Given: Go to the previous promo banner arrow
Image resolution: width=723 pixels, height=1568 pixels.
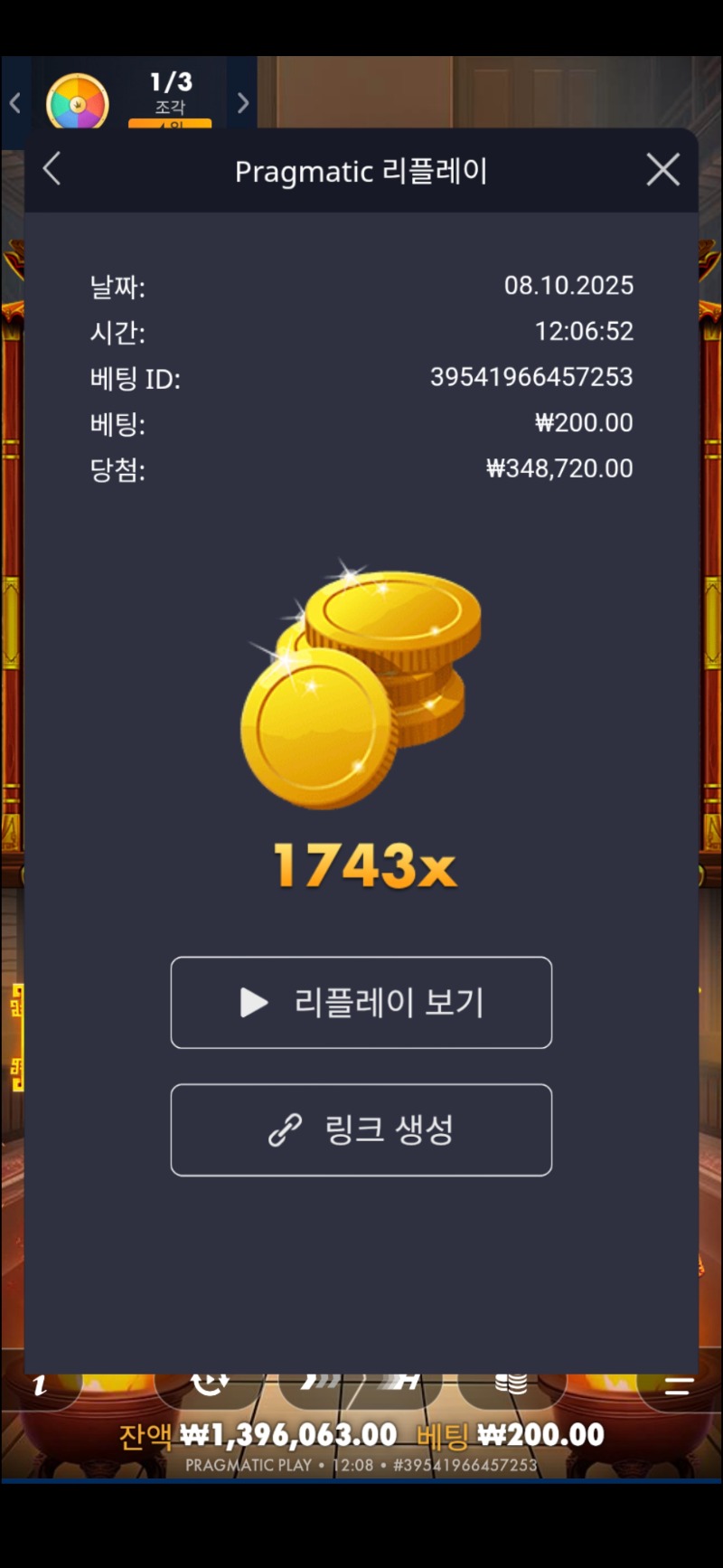Looking at the screenshot, I should point(14,103).
